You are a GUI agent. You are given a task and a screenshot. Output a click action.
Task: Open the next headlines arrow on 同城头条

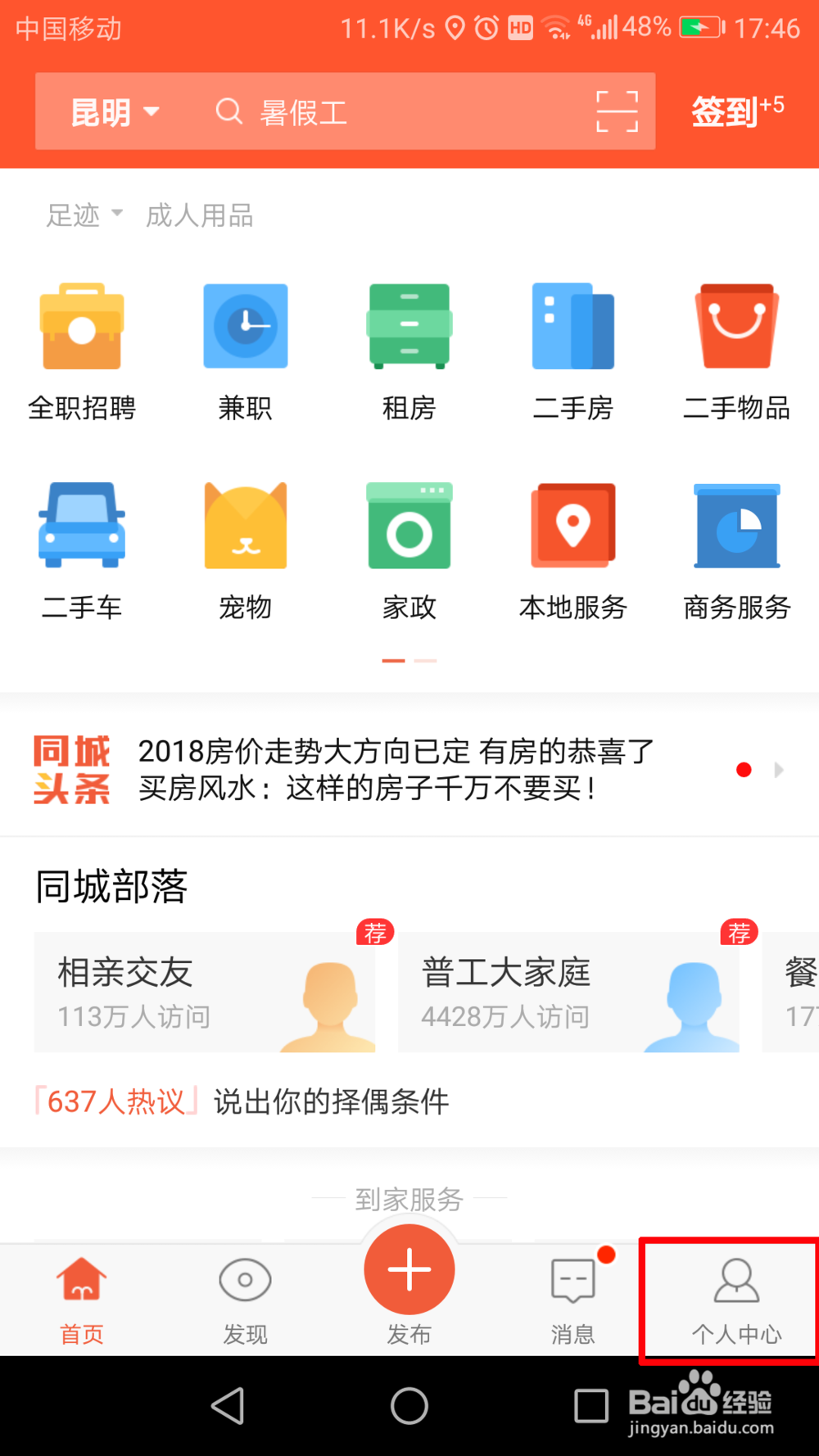click(778, 769)
